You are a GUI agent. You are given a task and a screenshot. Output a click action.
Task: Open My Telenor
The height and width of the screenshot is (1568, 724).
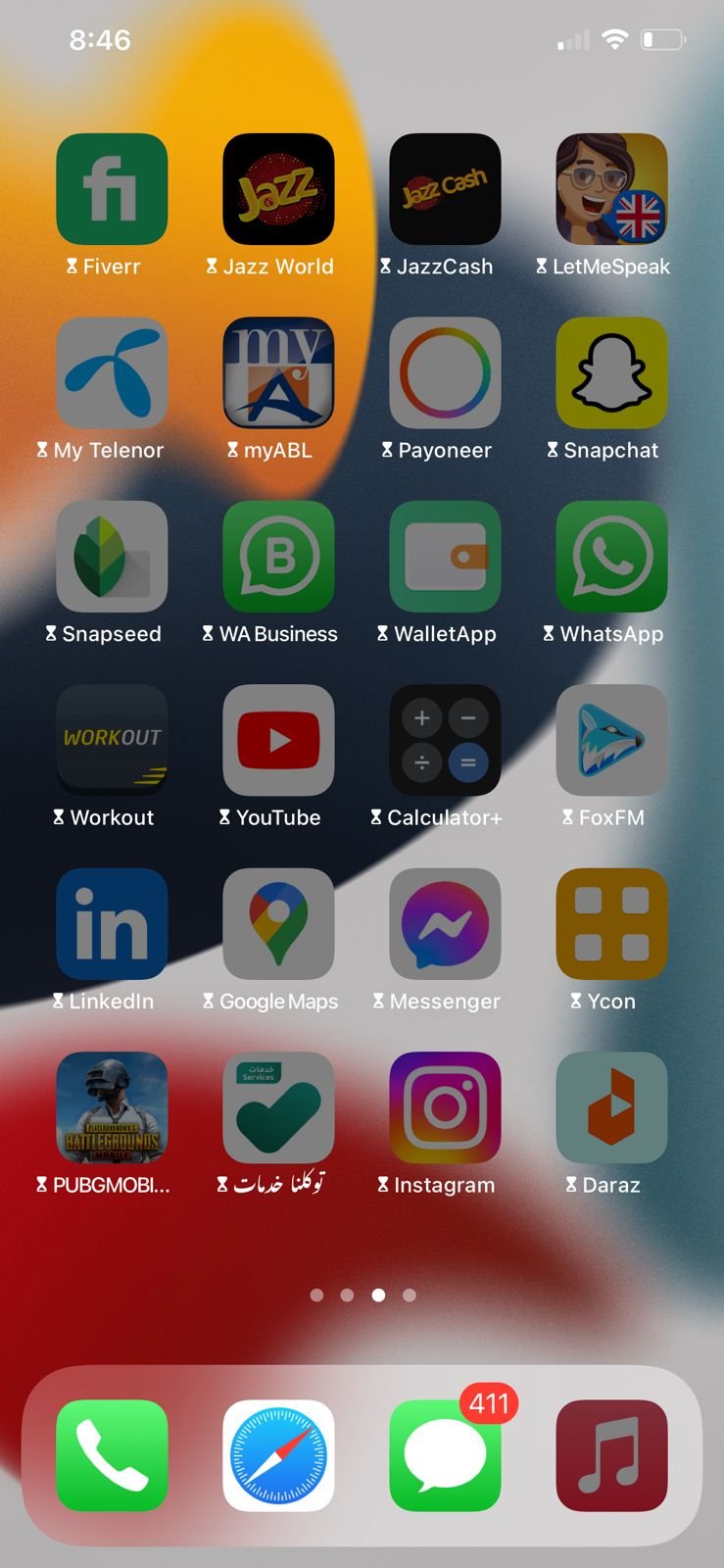pos(112,372)
